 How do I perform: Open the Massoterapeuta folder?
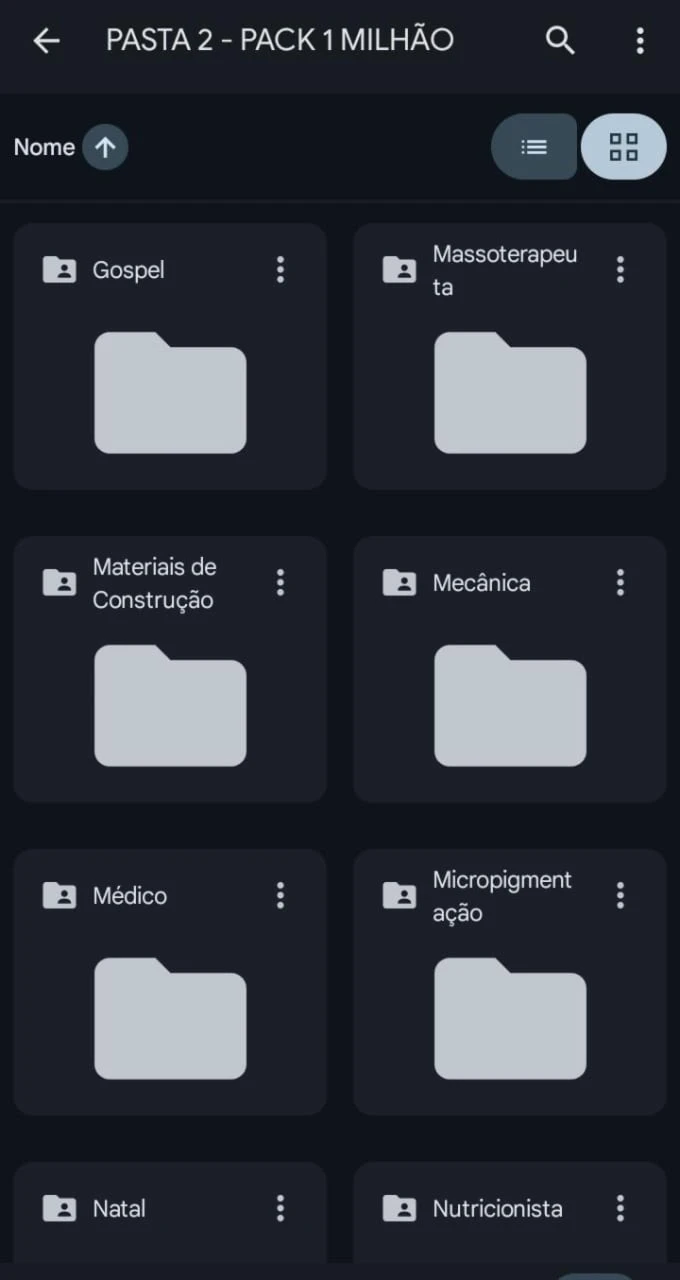point(510,392)
